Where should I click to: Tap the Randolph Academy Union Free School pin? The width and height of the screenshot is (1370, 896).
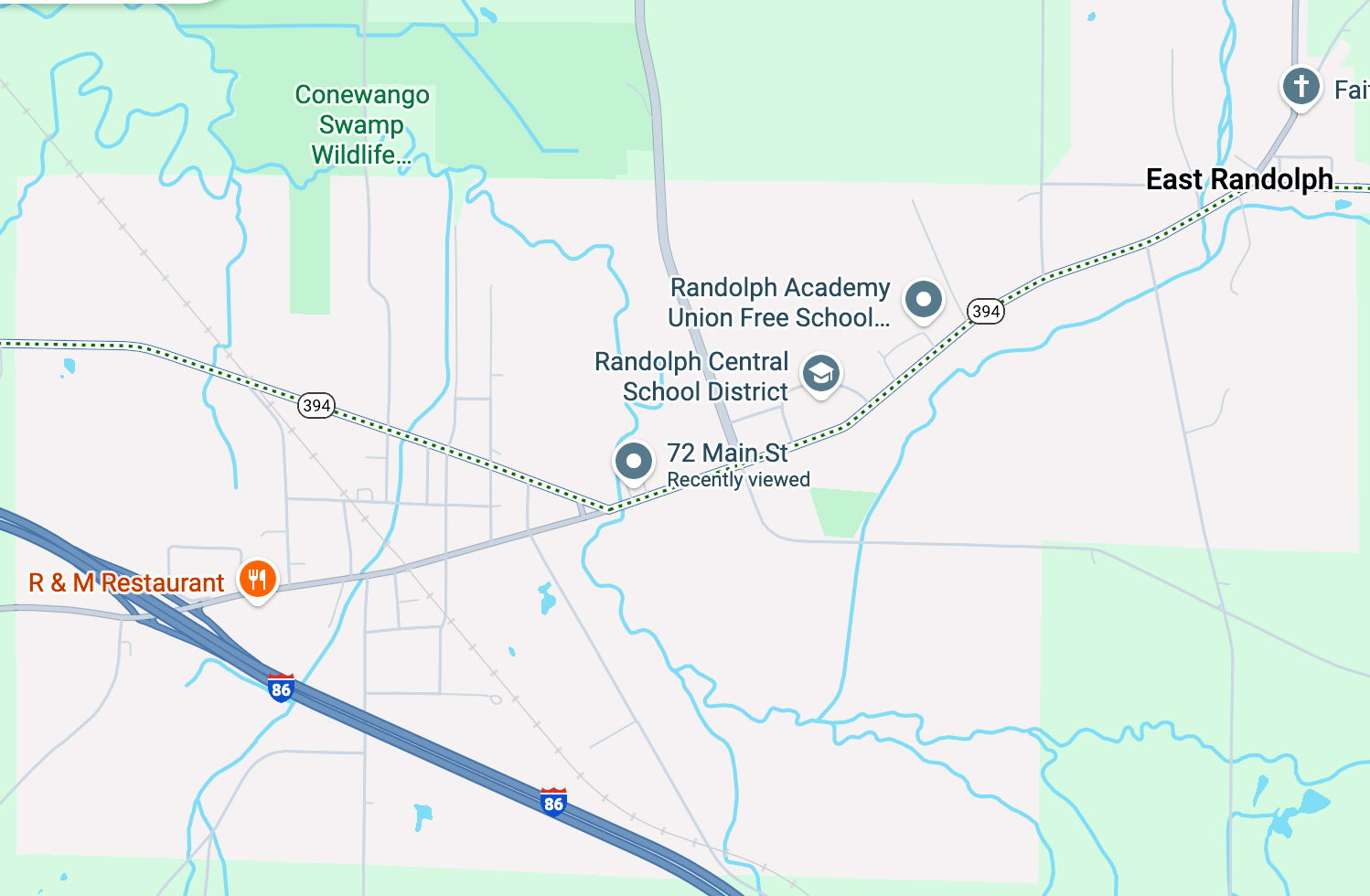click(x=924, y=300)
